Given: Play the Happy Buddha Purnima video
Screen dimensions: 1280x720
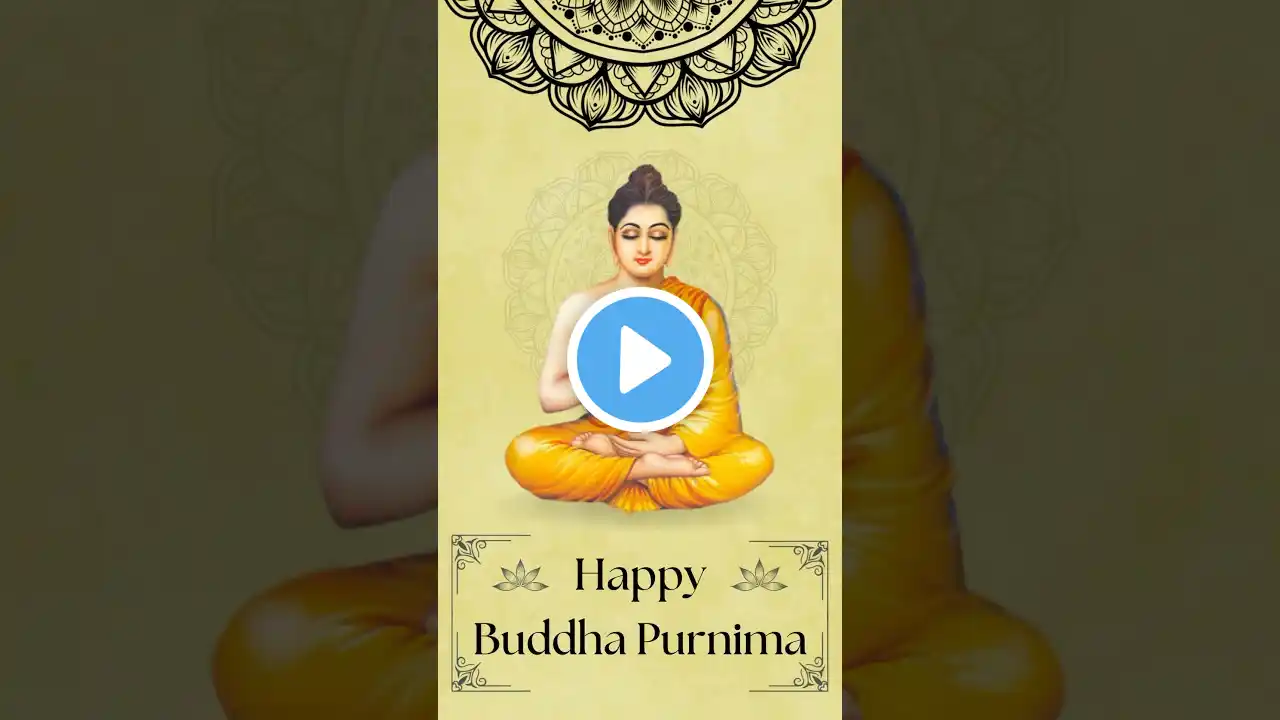Looking at the screenshot, I should click(640, 359).
